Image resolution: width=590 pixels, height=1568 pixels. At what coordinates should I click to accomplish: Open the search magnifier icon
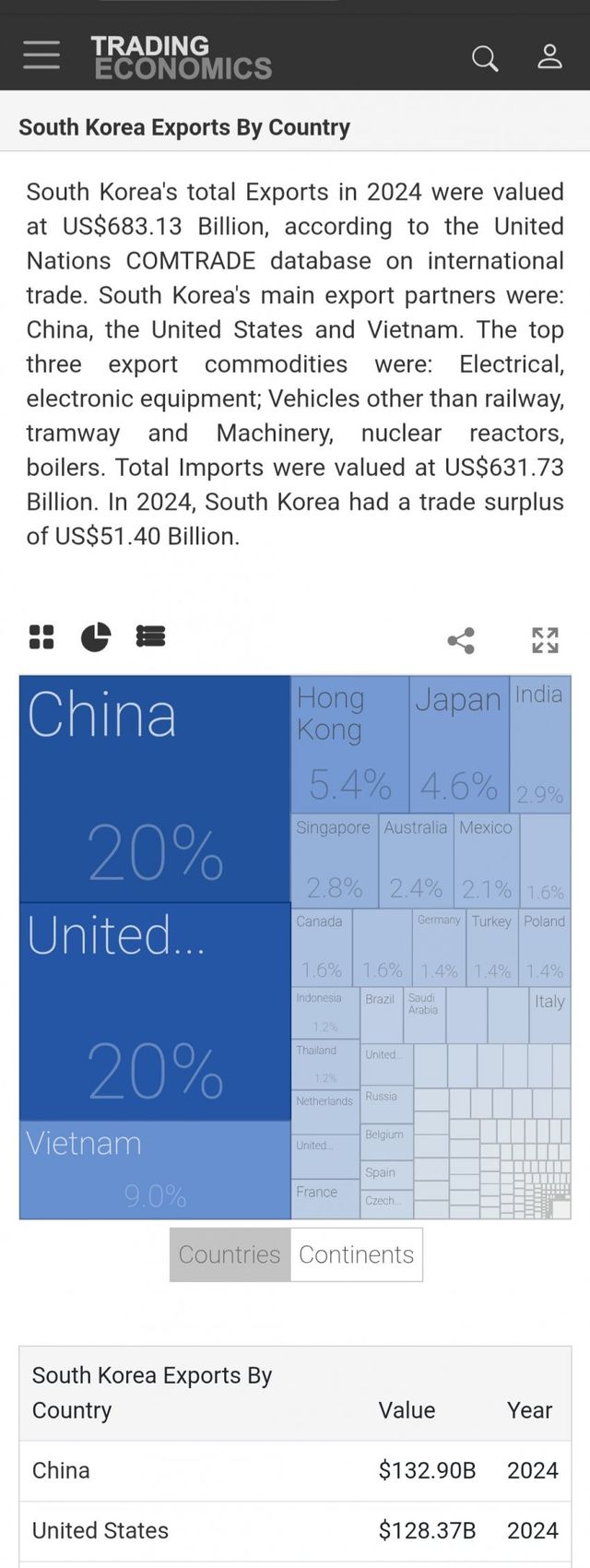click(x=485, y=58)
